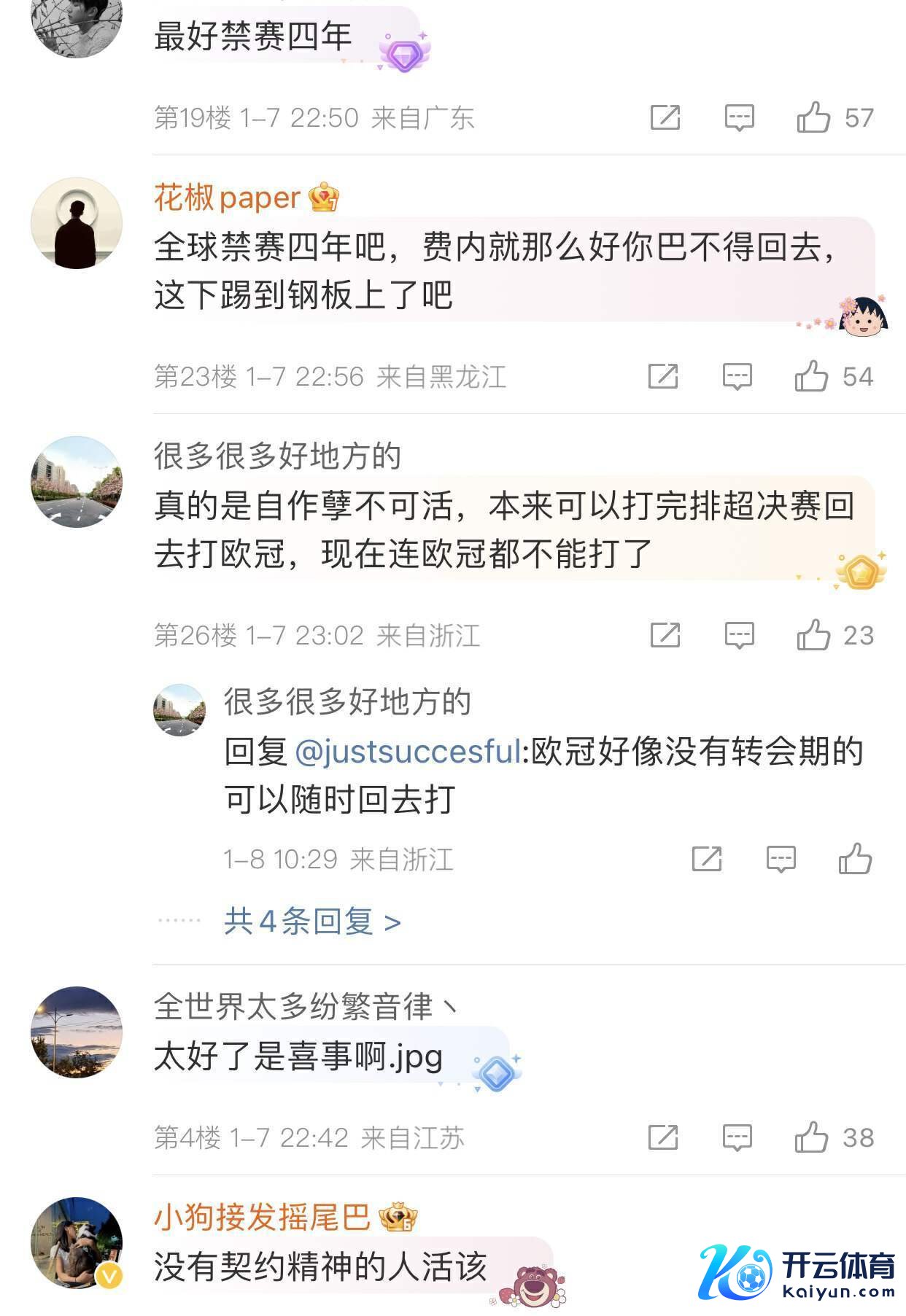Like the 19楼 comment from 广东

point(813,117)
